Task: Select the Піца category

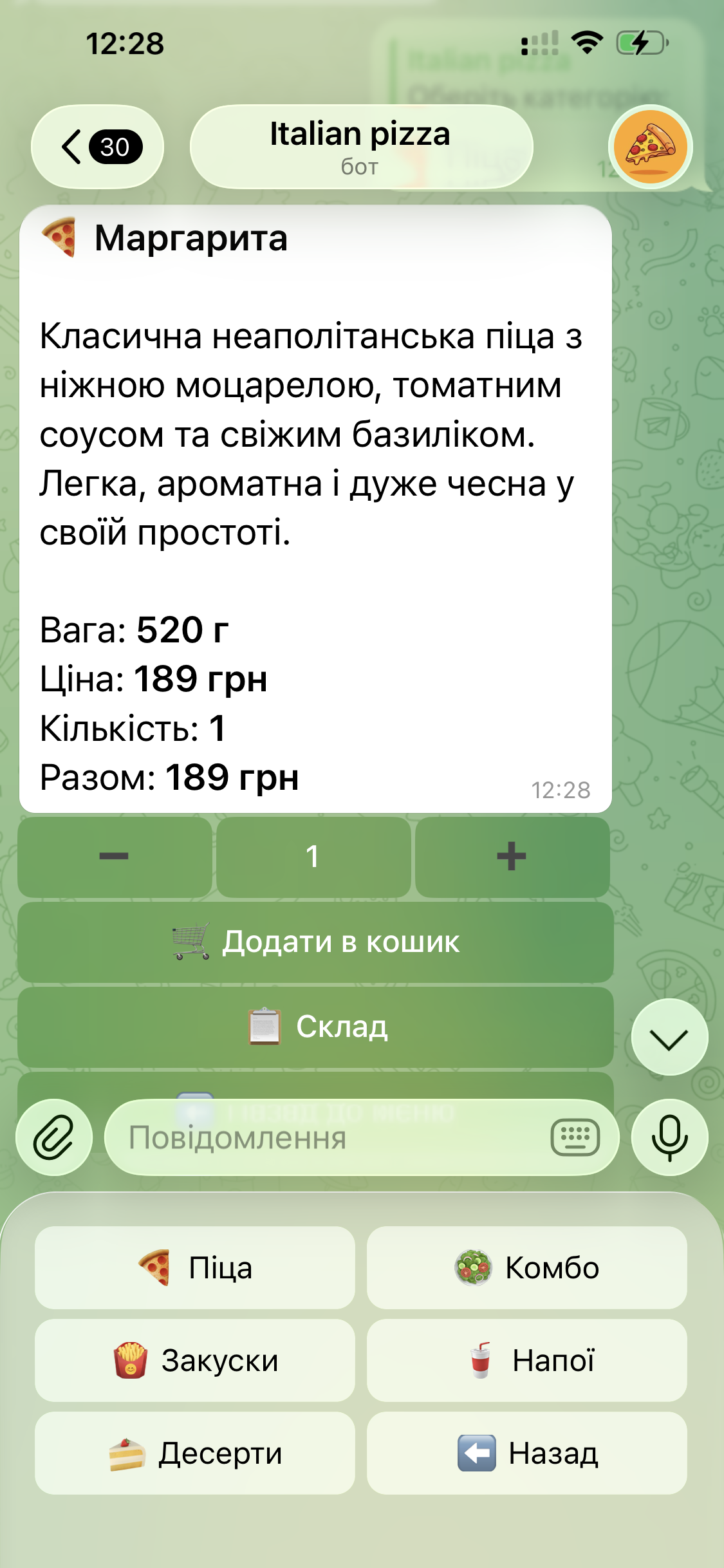Action: 195,1267
